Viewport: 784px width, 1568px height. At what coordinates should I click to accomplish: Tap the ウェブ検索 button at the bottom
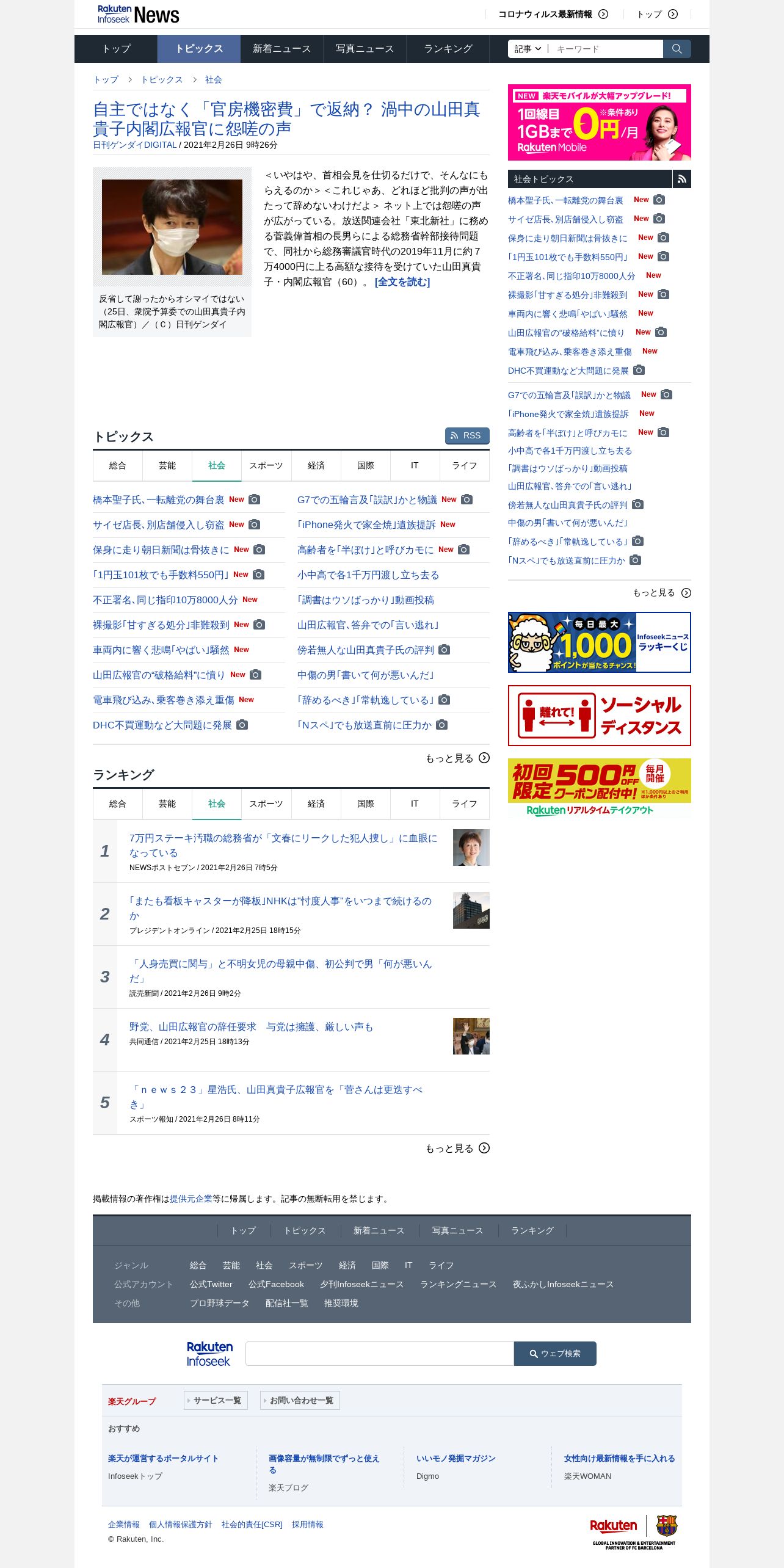coord(555,1354)
